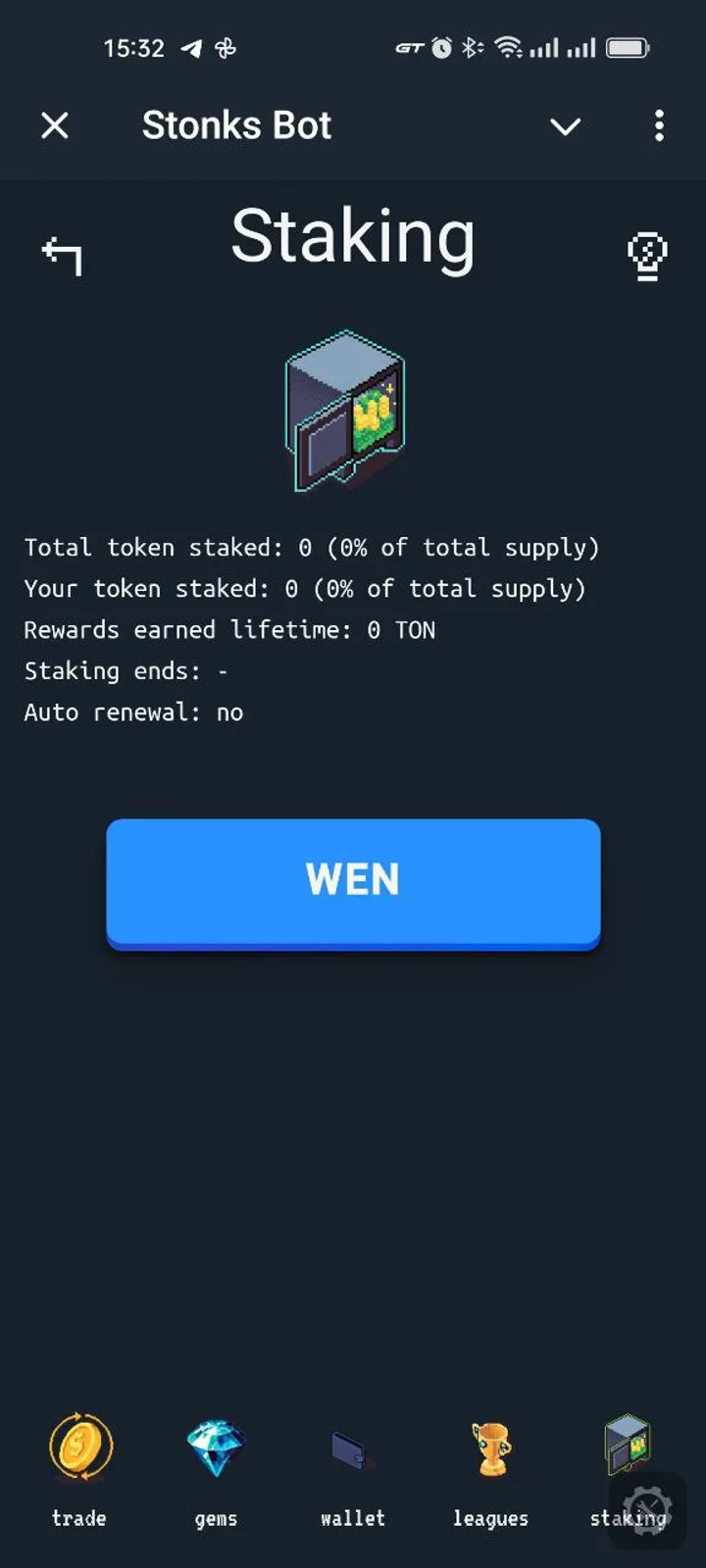The height and width of the screenshot is (1568, 706).
Task: Open the gems section via diamond icon
Action: click(x=216, y=1445)
